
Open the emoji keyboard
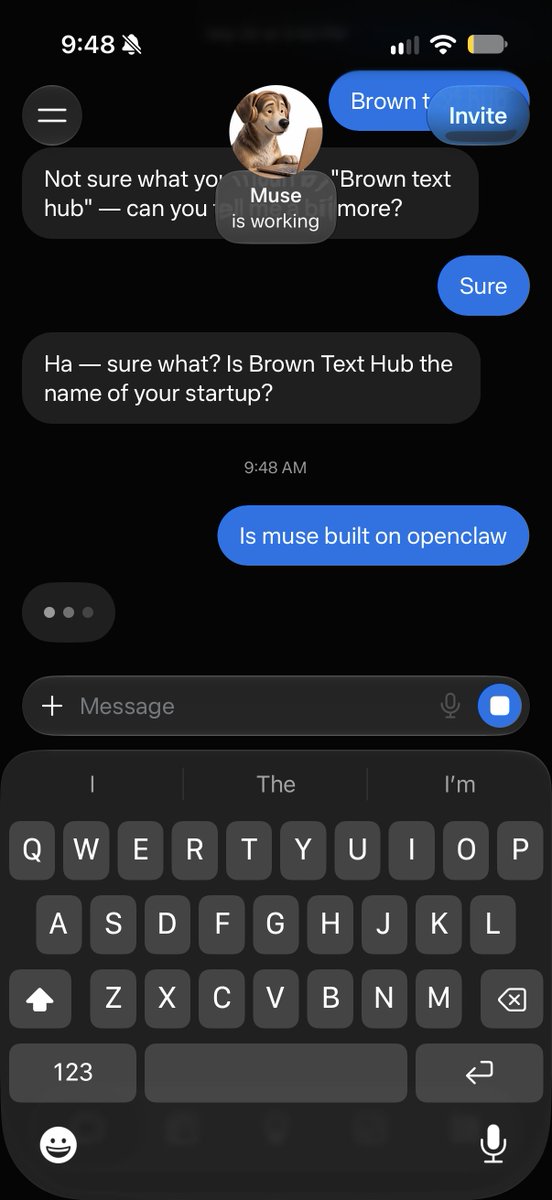point(59,1145)
